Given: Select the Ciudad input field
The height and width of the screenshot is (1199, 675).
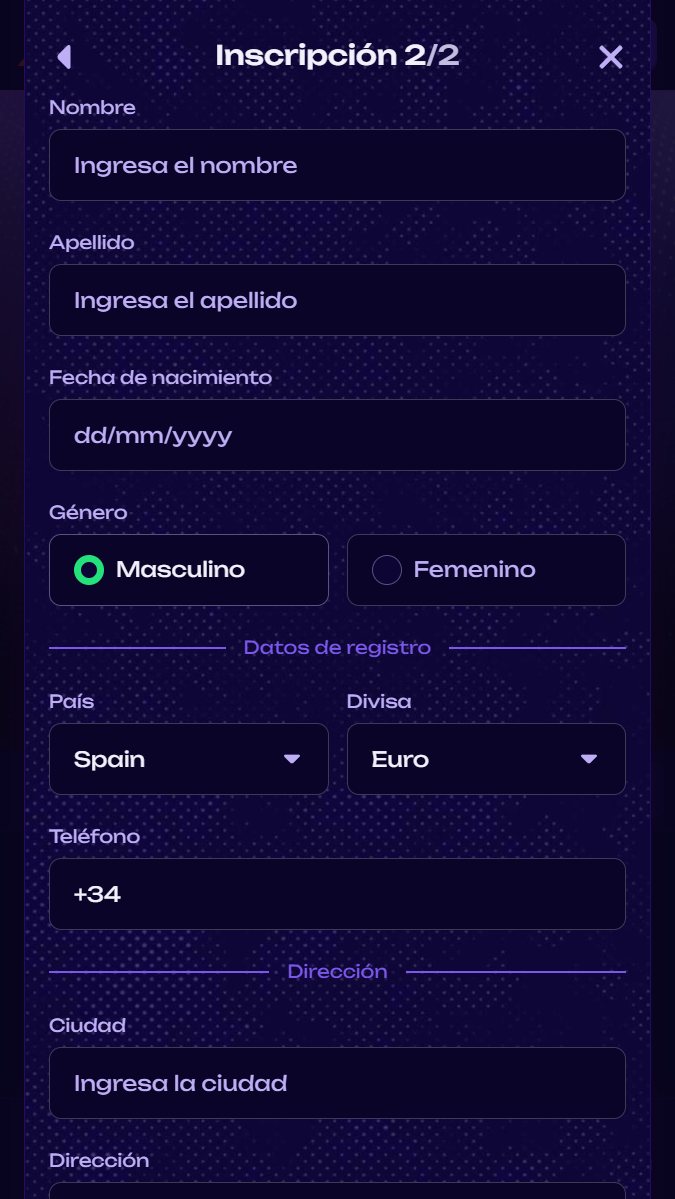Looking at the screenshot, I should [337, 1083].
